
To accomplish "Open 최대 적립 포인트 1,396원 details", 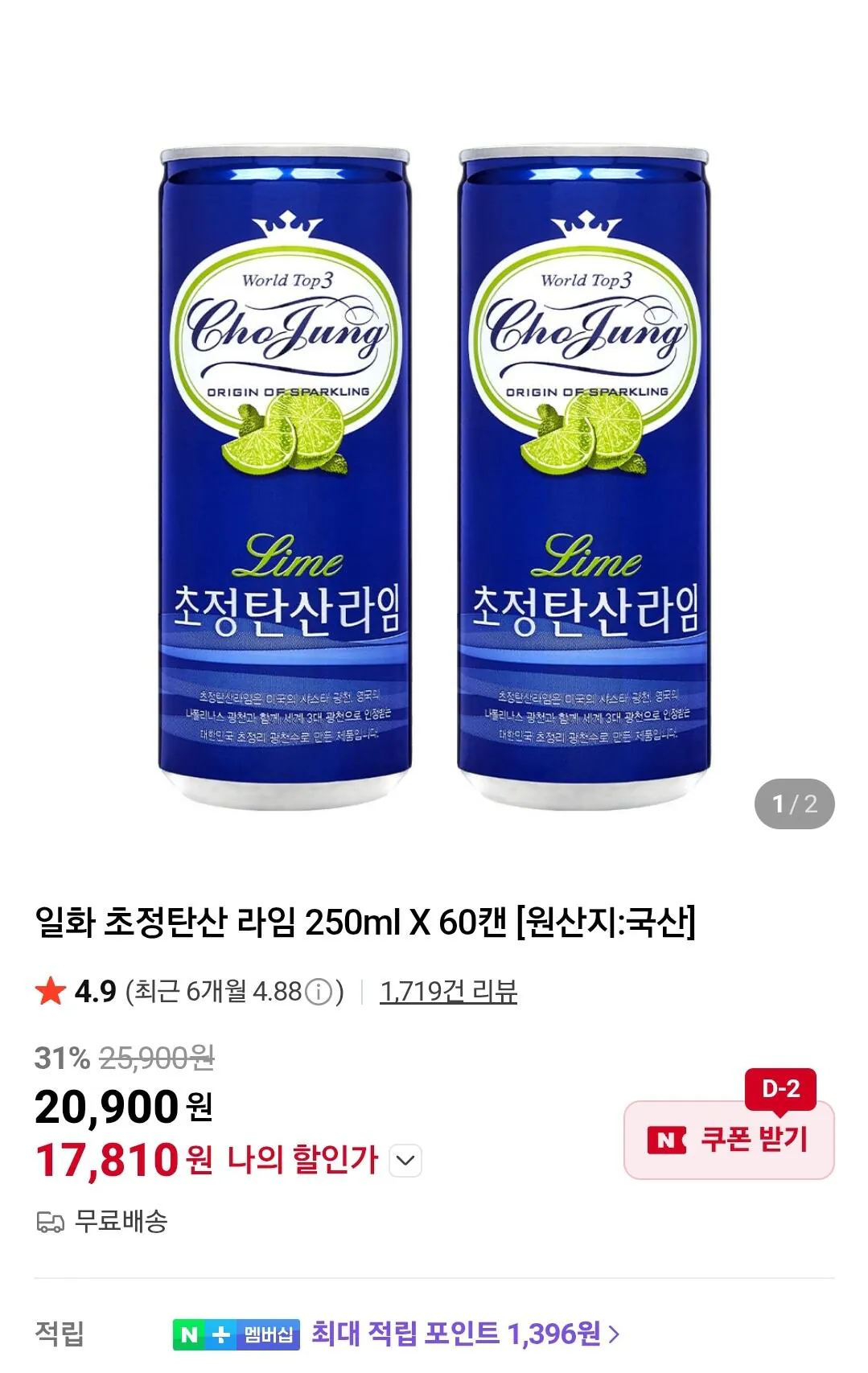I will pyautogui.click(x=465, y=1334).
